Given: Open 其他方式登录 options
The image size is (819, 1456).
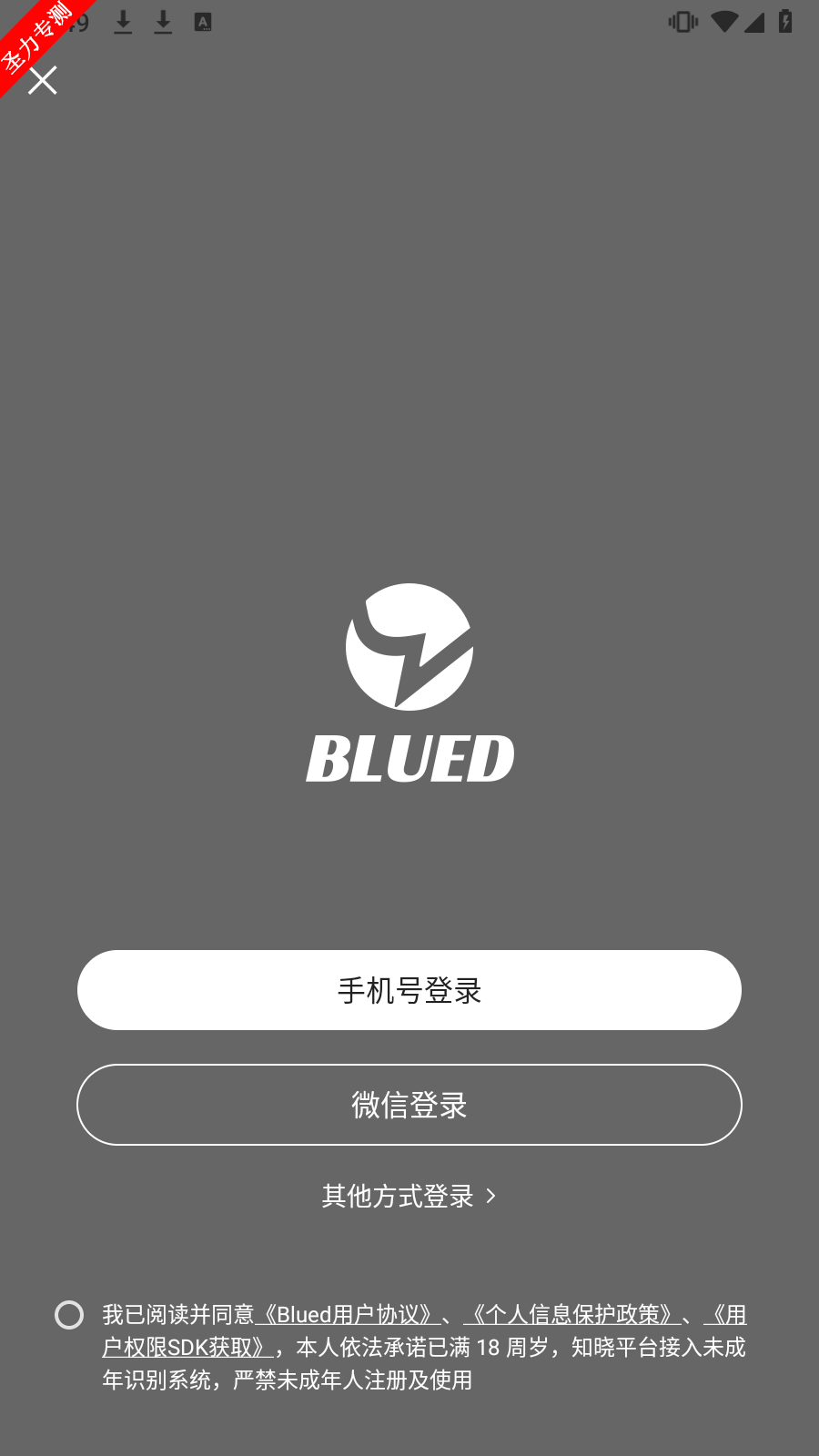Looking at the screenshot, I should [409, 1196].
